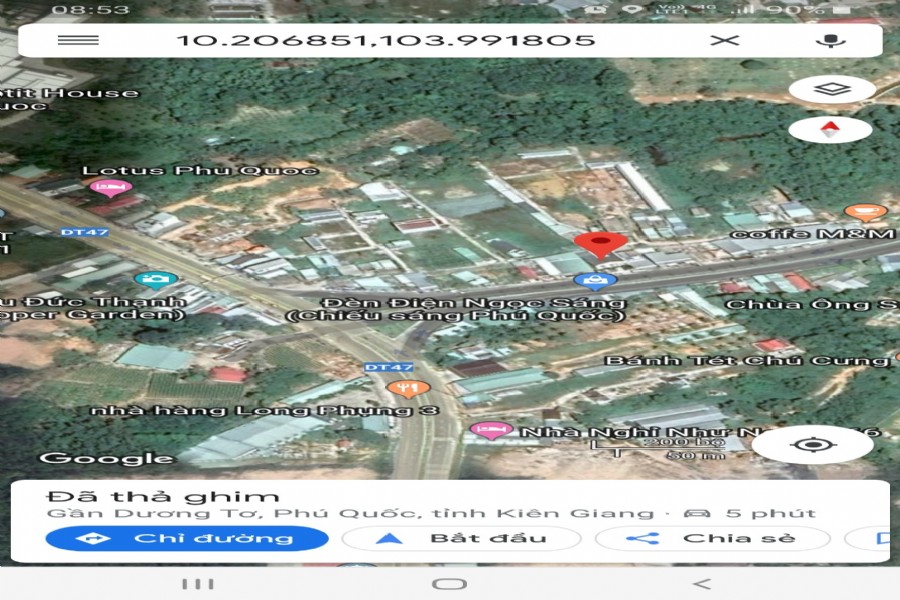
Task: Center map on my location
Action: click(x=813, y=445)
